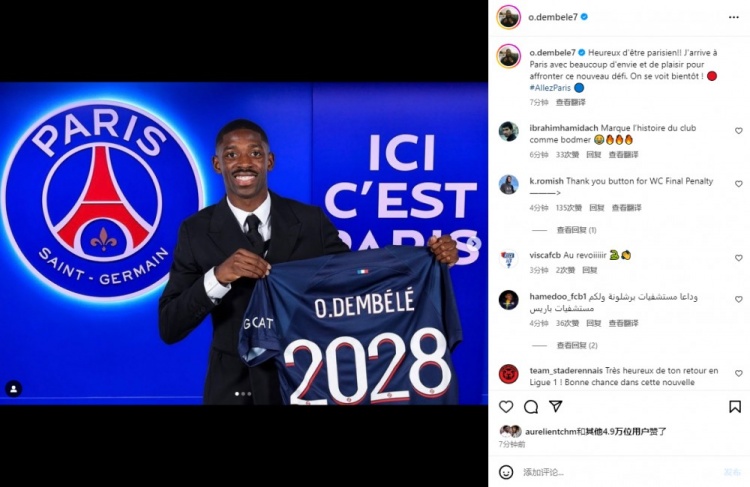Image resolution: width=750 pixels, height=487 pixels.
Task: Open the emoji picker in comment box
Action: (x=506, y=472)
